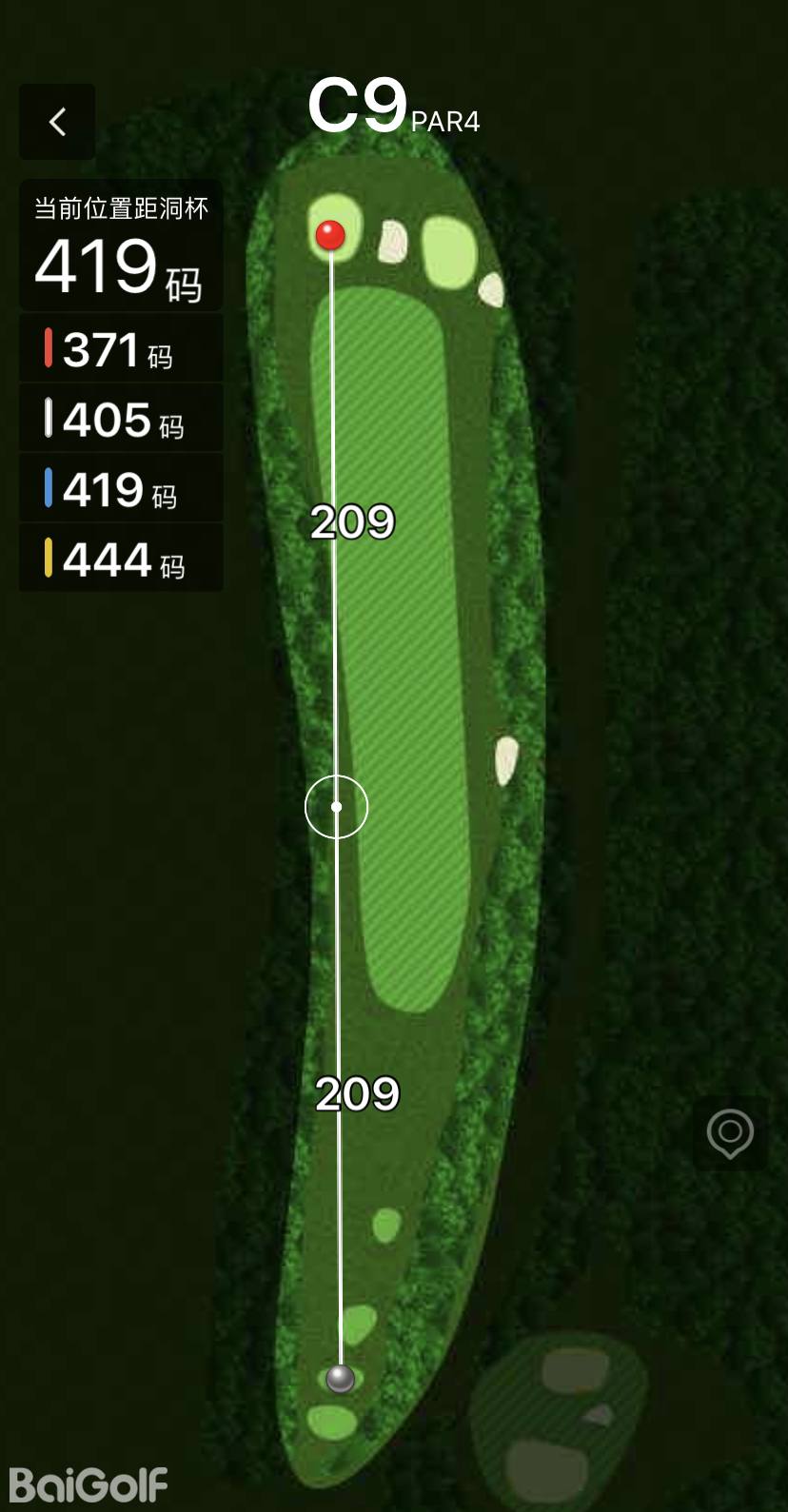Tap the location pin button
Image resolution: width=788 pixels, height=1512 pixels.
730,1133
